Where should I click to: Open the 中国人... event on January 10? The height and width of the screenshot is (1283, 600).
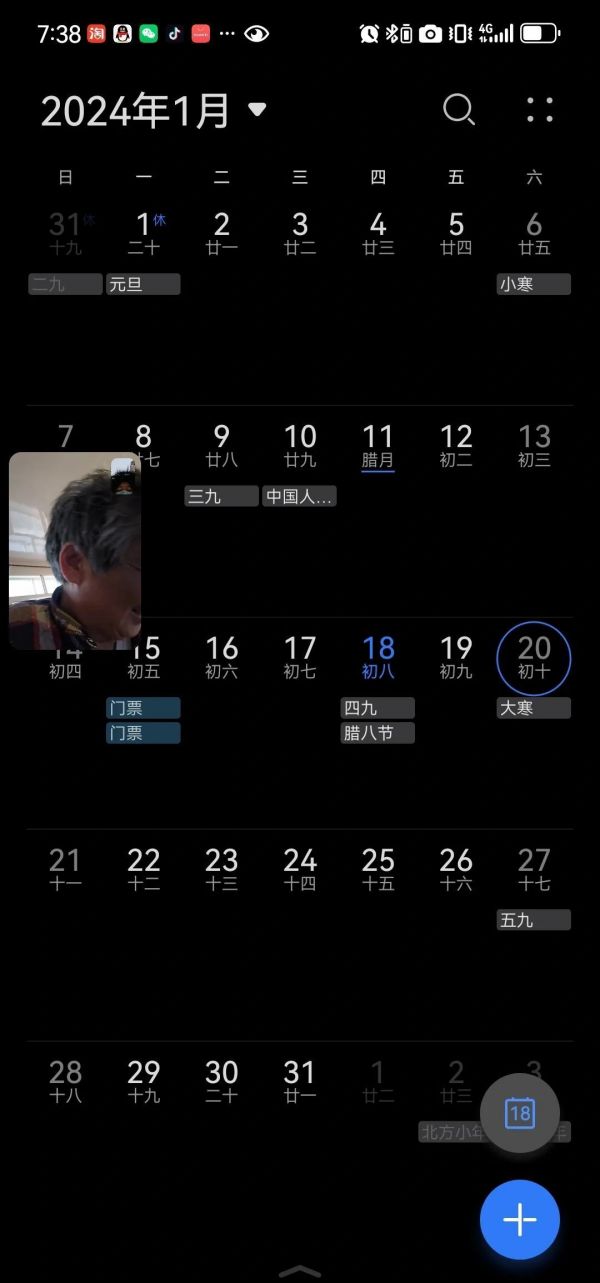tap(299, 496)
